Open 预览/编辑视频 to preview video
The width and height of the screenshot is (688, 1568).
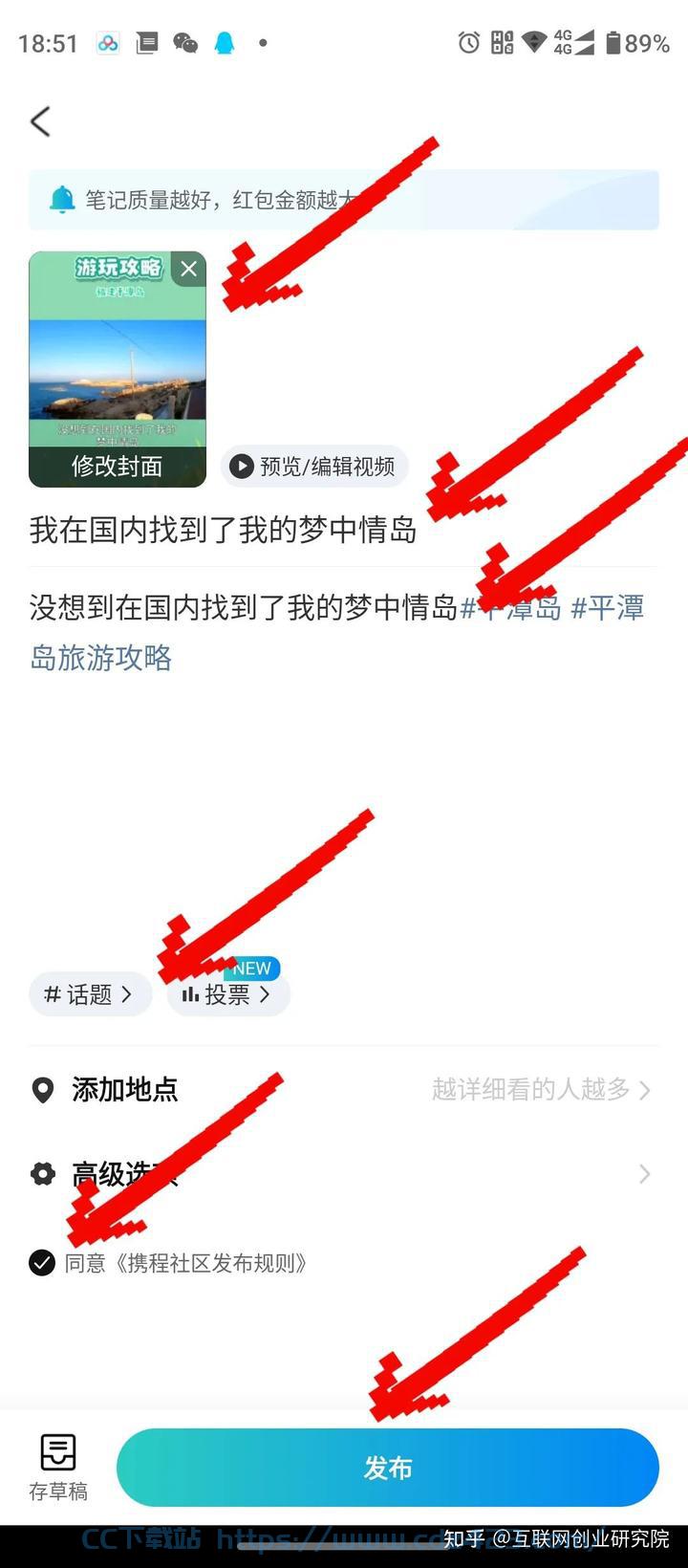[314, 466]
